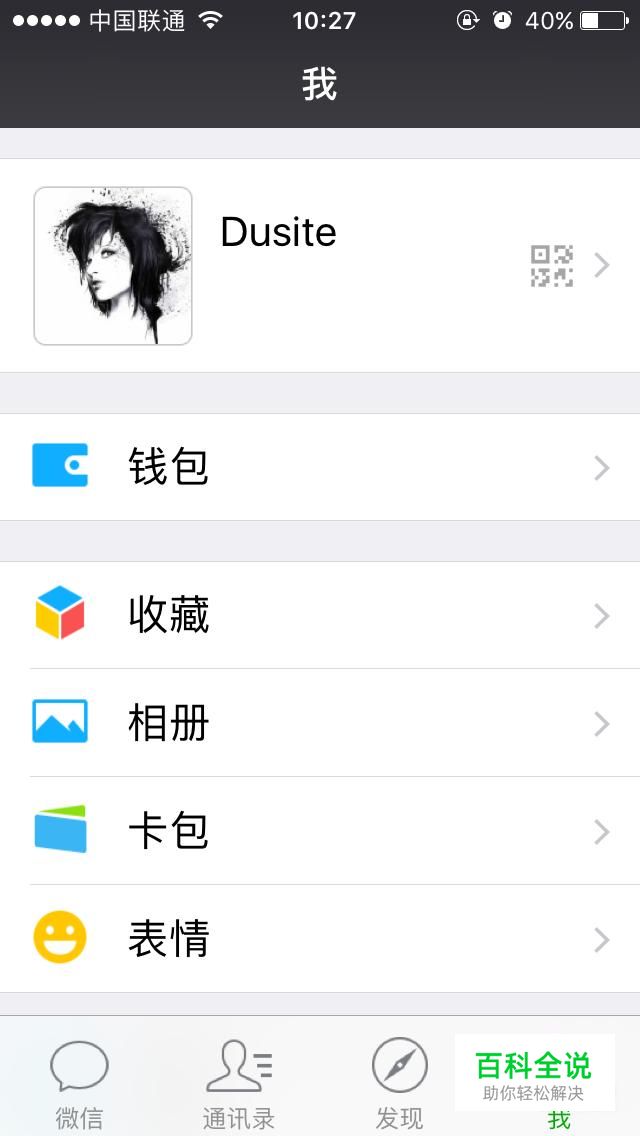The image size is (640, 1136).
Task: Open the 钱包 wallet row
Action: (x=320, y=467)
